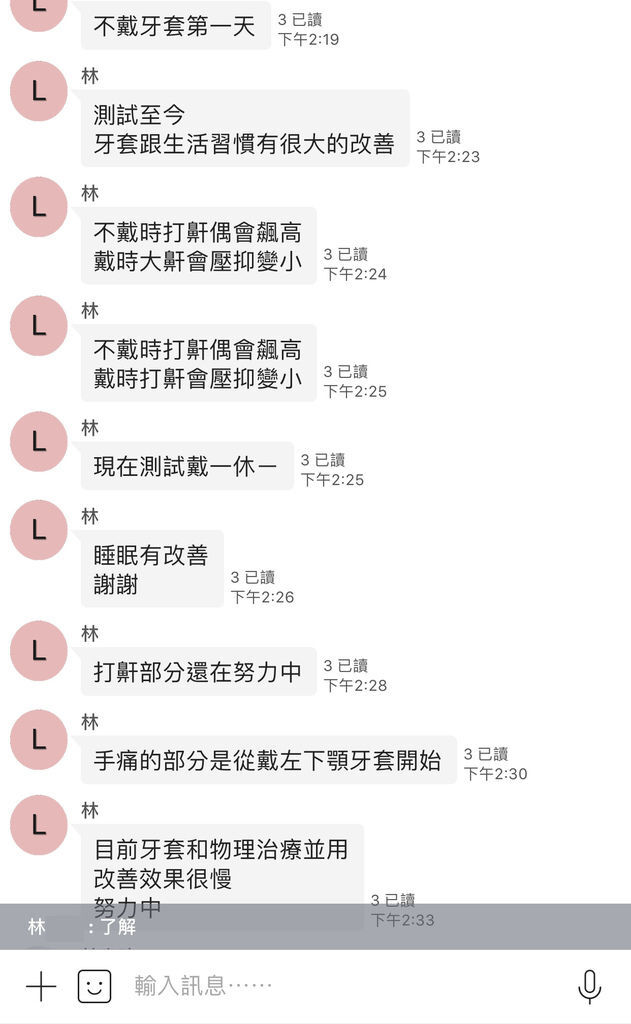Open 林's avatar next to 睡眠有改善 message
Image resolution: width=631 pixels, height=1024 pixels.
(x=39, y=530)
